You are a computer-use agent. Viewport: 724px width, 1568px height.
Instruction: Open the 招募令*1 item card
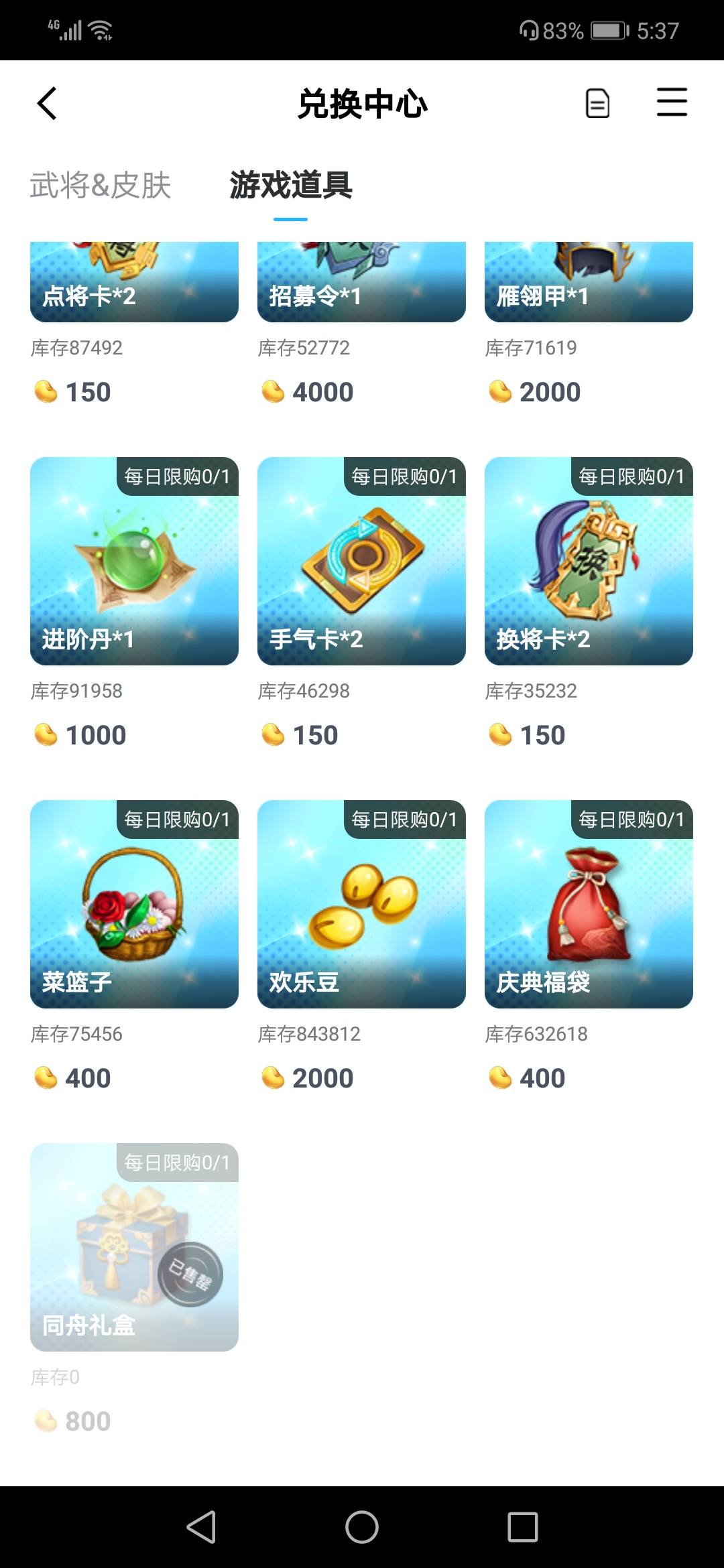[x=361, y=282]
